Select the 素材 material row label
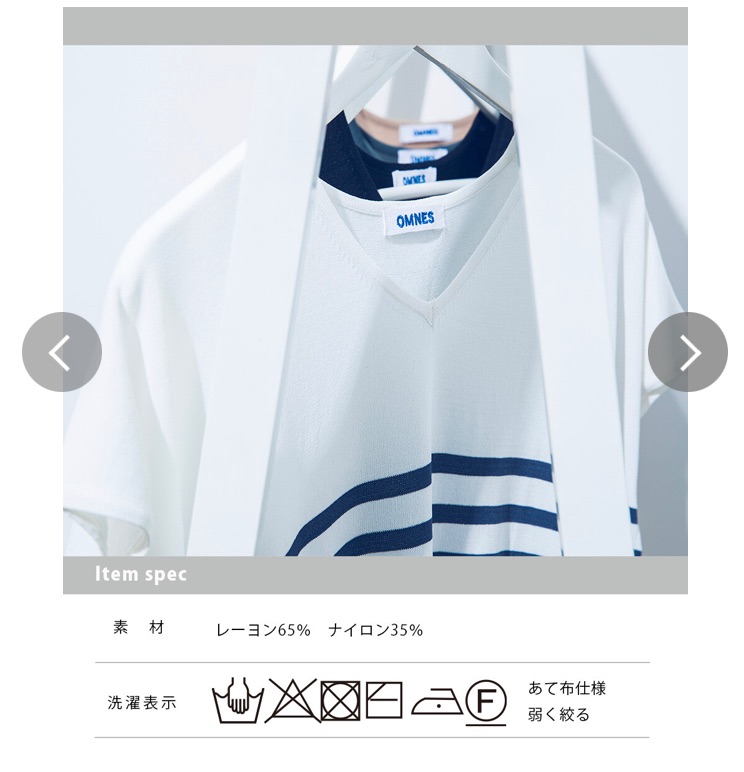The width and height of the screenshot is (744, 772). point(138,630)
